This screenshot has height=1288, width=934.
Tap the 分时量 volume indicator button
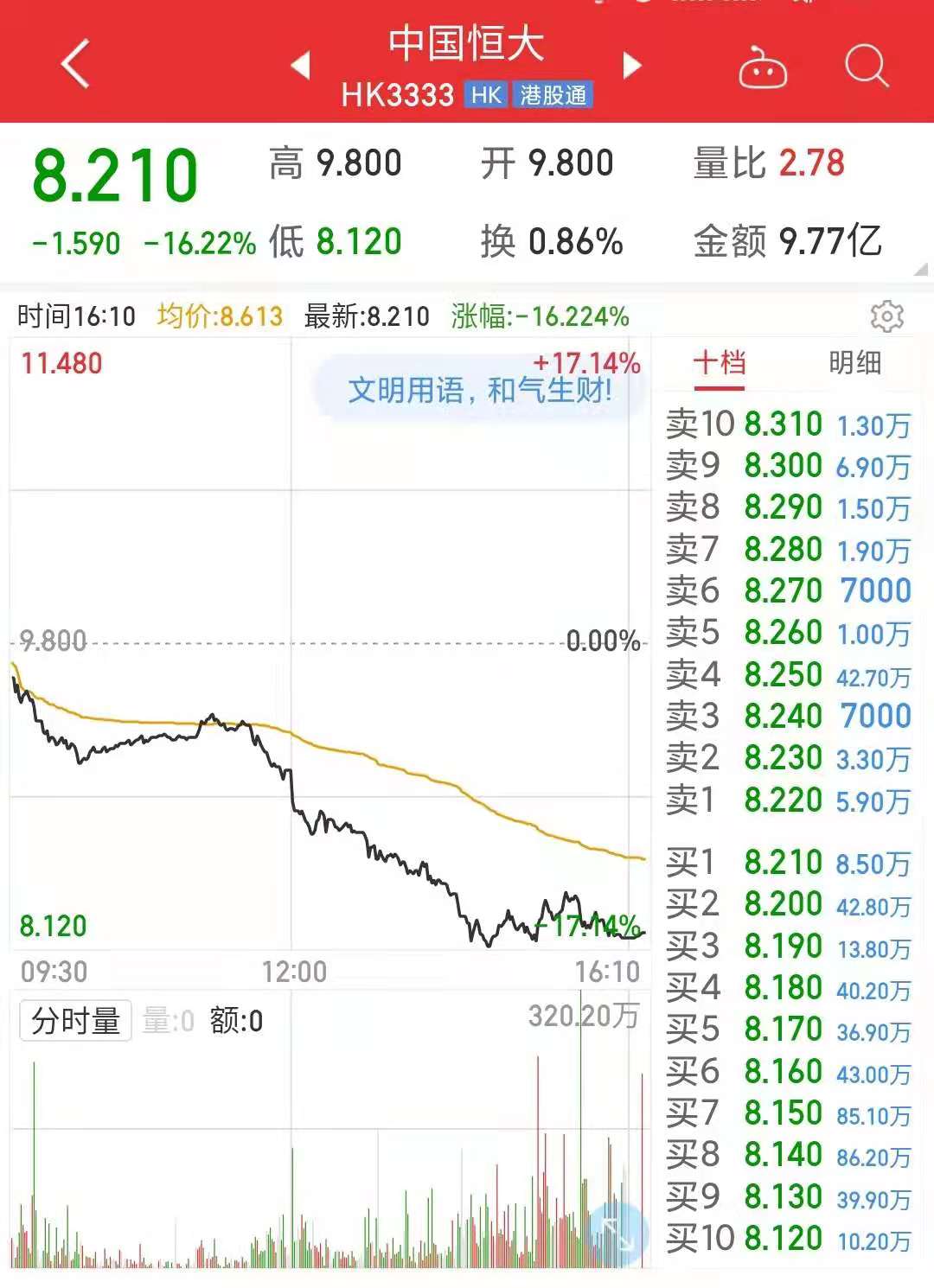click(76, 1021)
